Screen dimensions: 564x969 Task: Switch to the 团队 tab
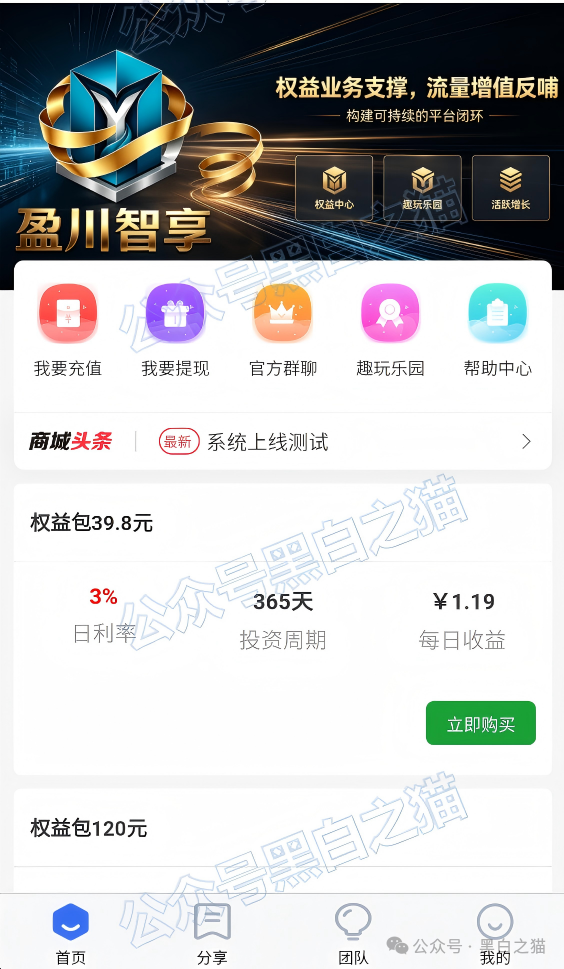[x=353, y=933]
